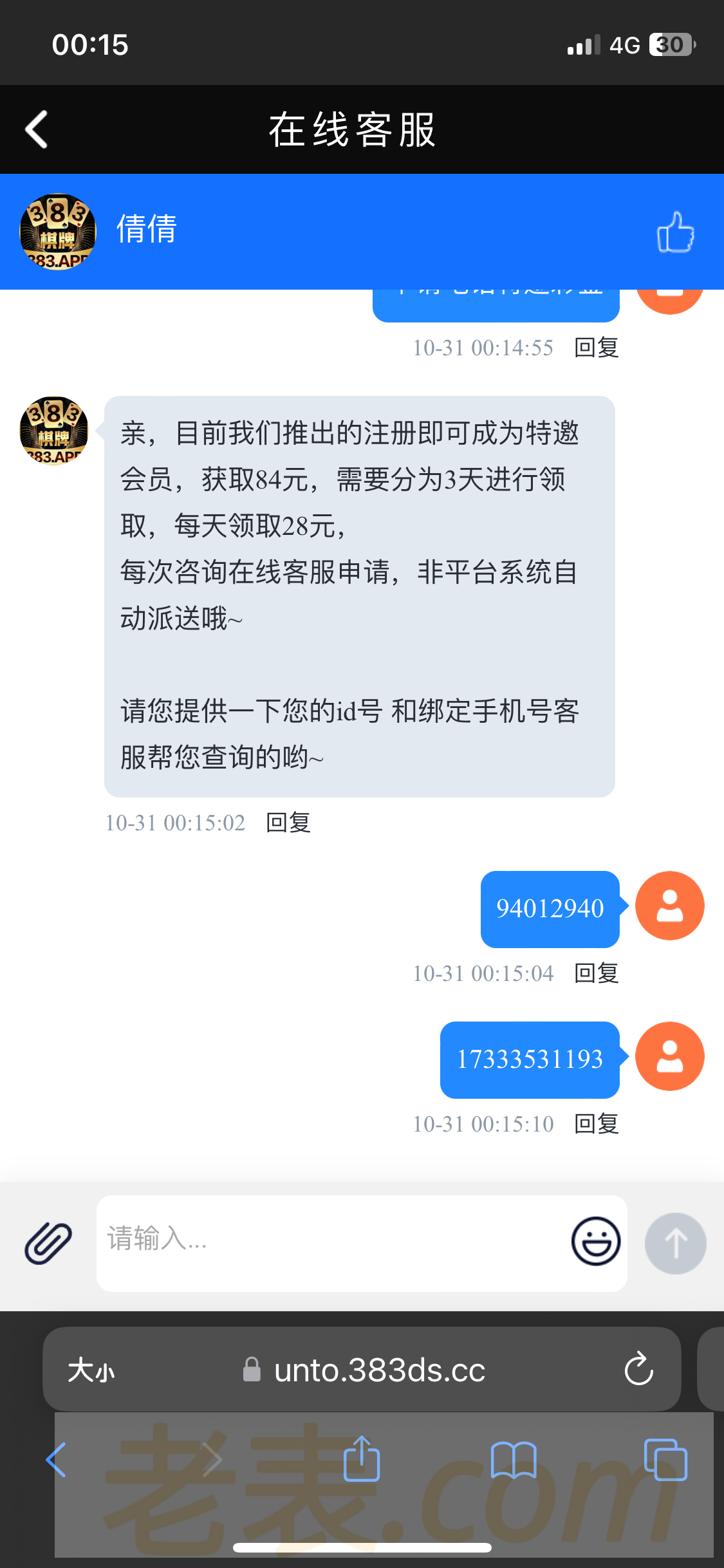
Task: Open the 大小 page settings in Safari
Action: (x=91, y=1370)
